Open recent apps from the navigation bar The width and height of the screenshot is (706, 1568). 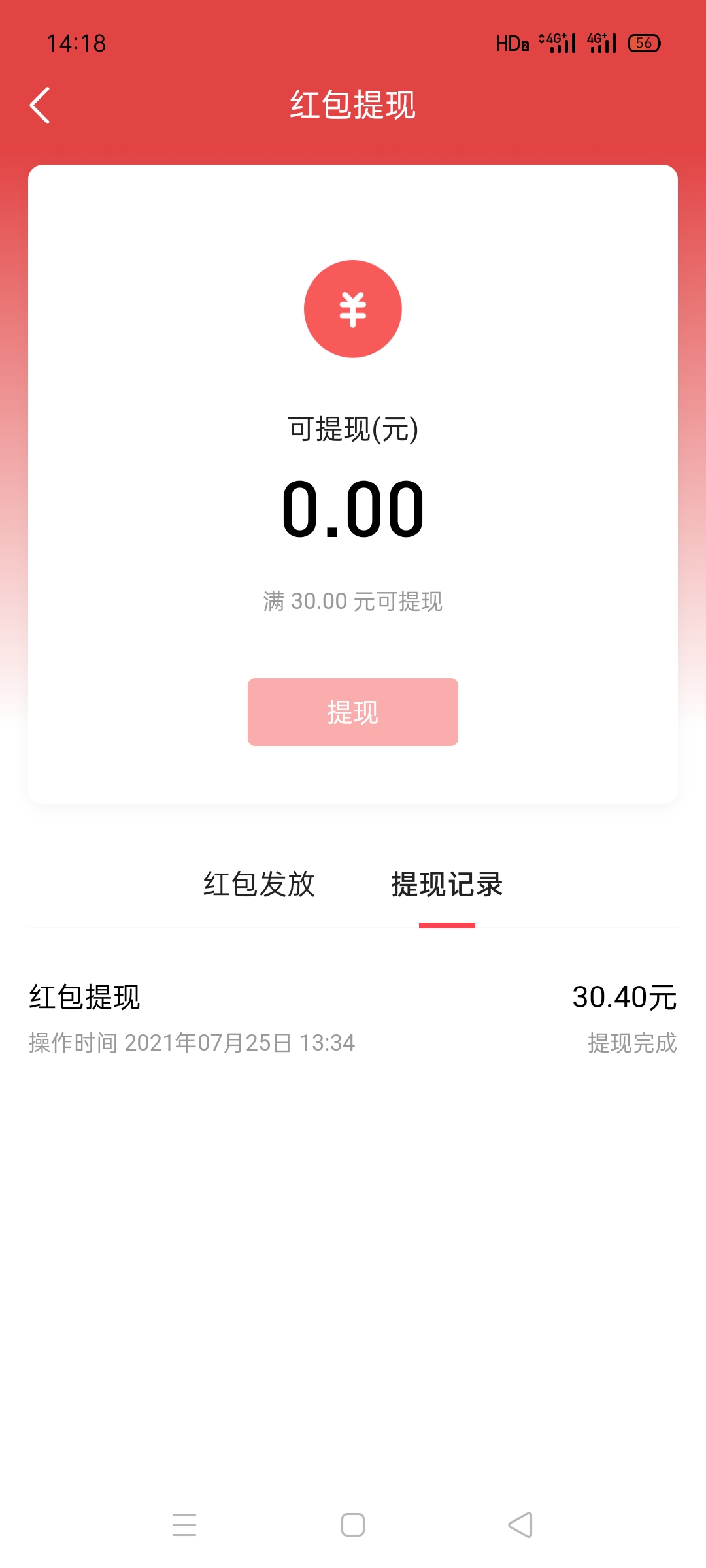click(x=184, y=1525)
